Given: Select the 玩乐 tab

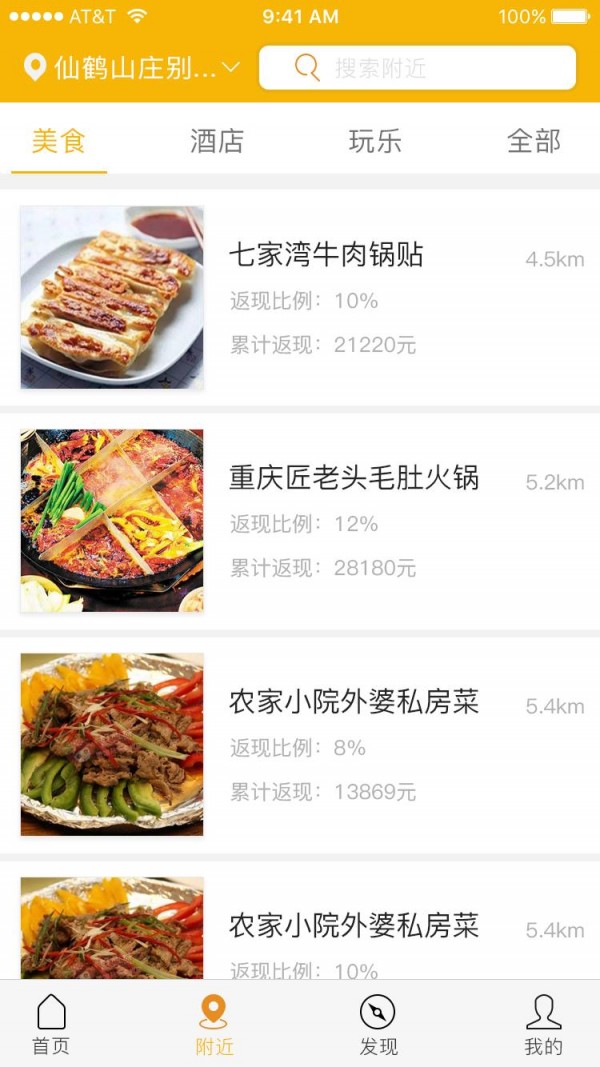Looking at the screenshot, I should 375,142.
